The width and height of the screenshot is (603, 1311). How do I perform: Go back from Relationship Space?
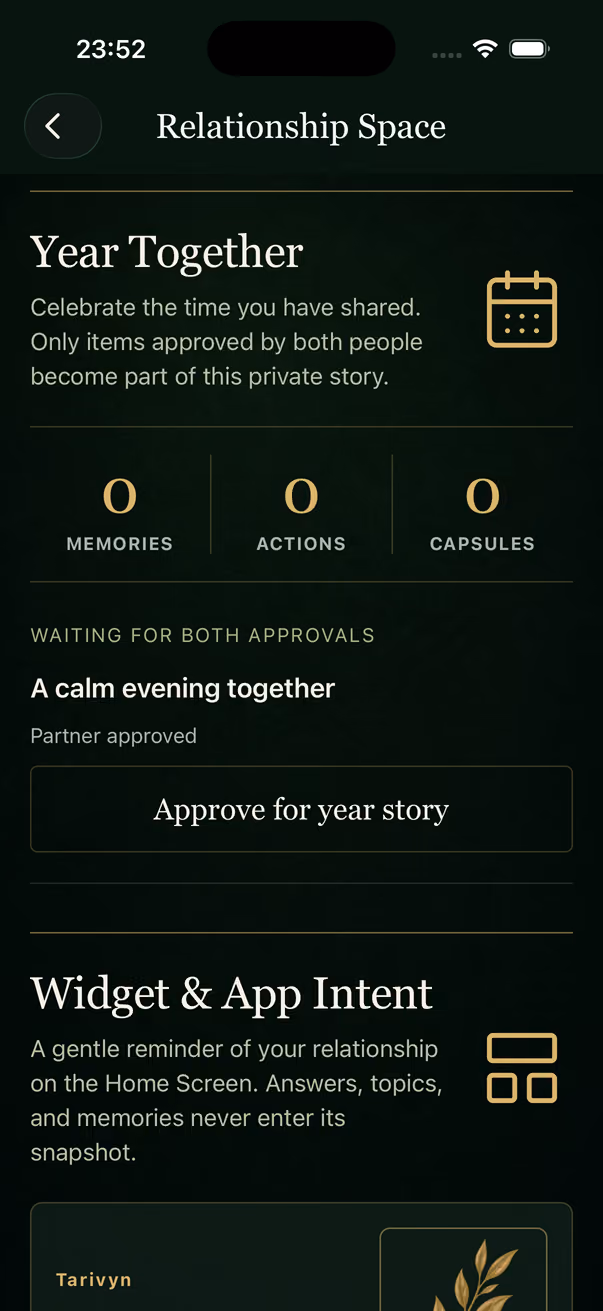62,126
